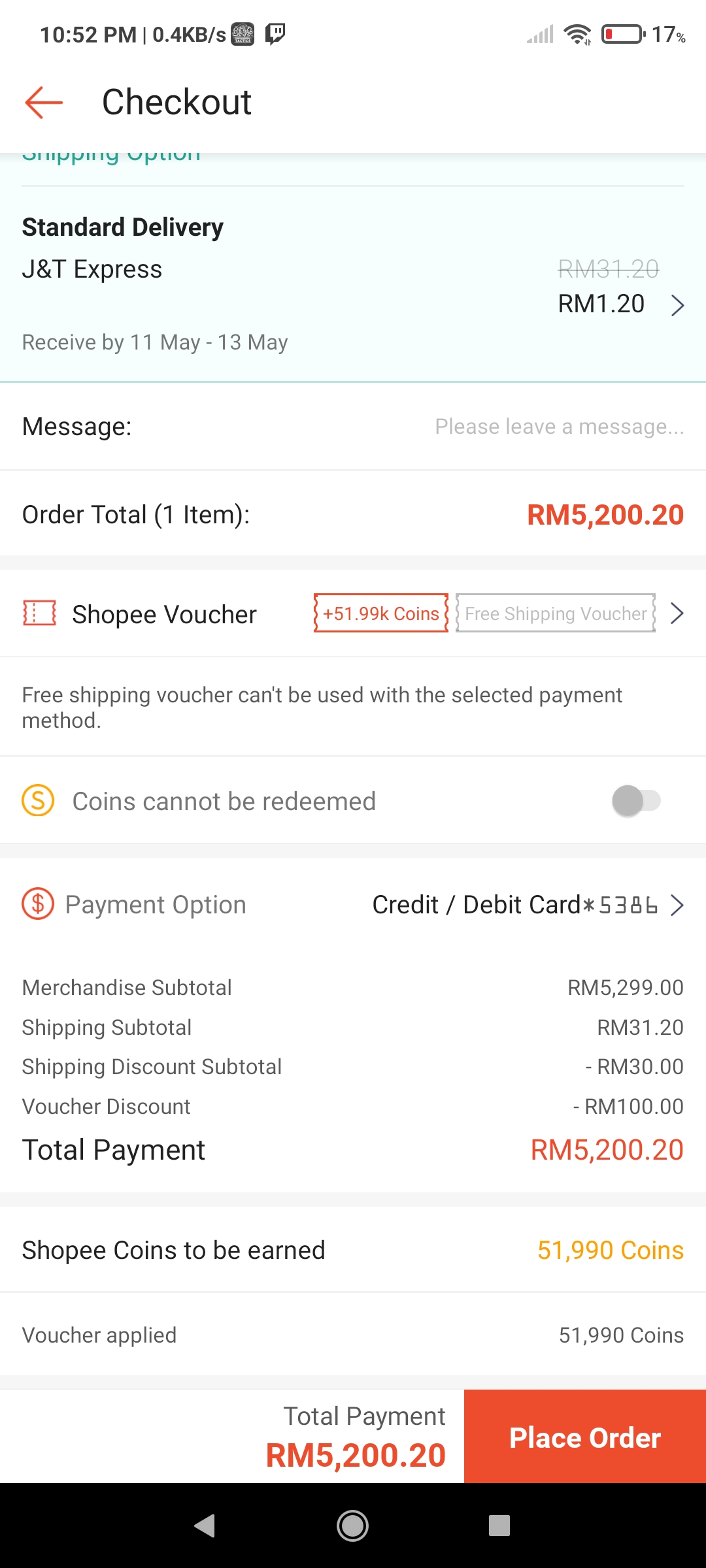Image resolution: width=706 pixels, height=1568 pixels.
Task: Open the recent apps overview
Action: tap(499, 1526)
